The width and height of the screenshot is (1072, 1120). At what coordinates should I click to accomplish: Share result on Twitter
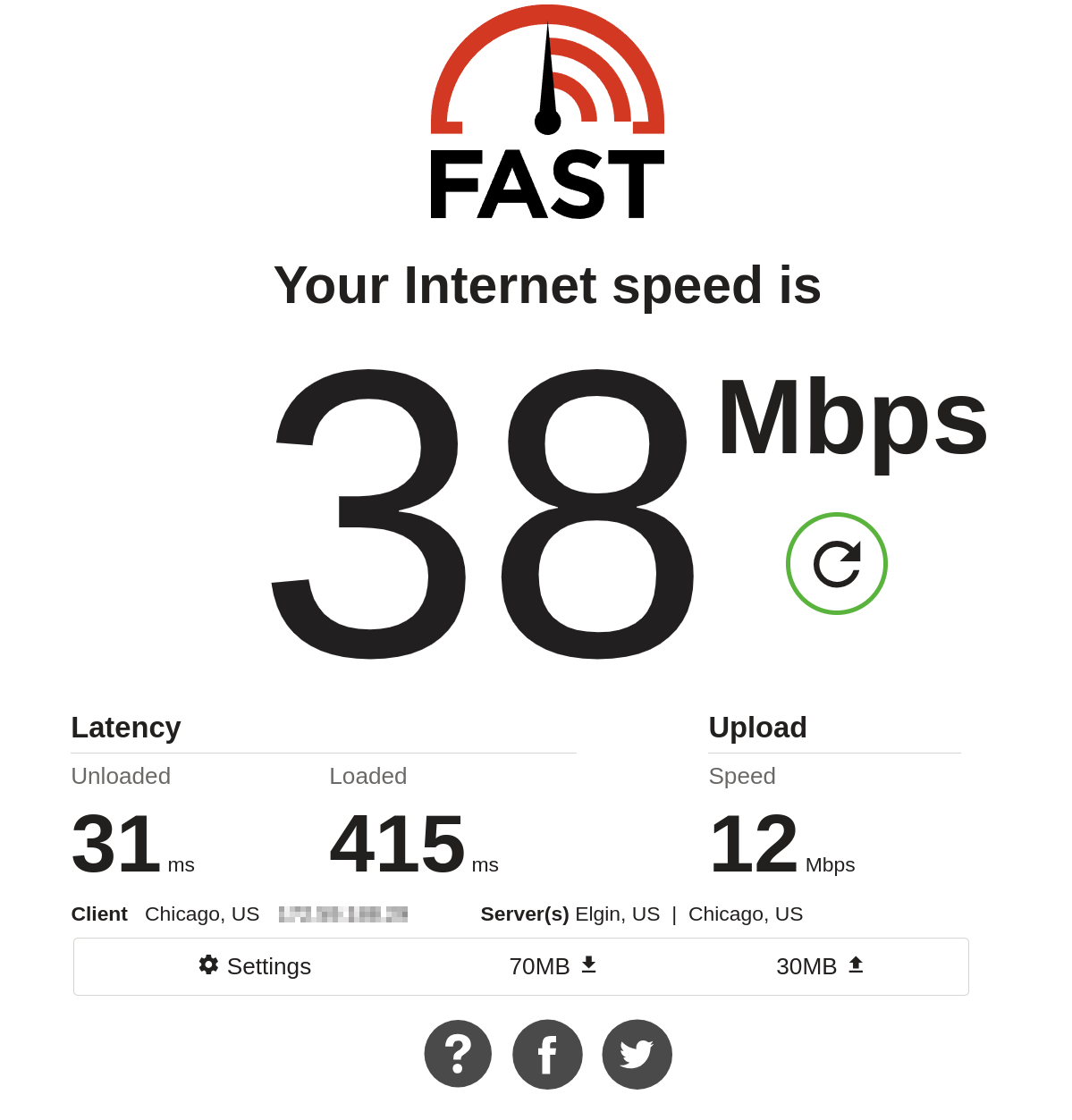pos(637,1055)
